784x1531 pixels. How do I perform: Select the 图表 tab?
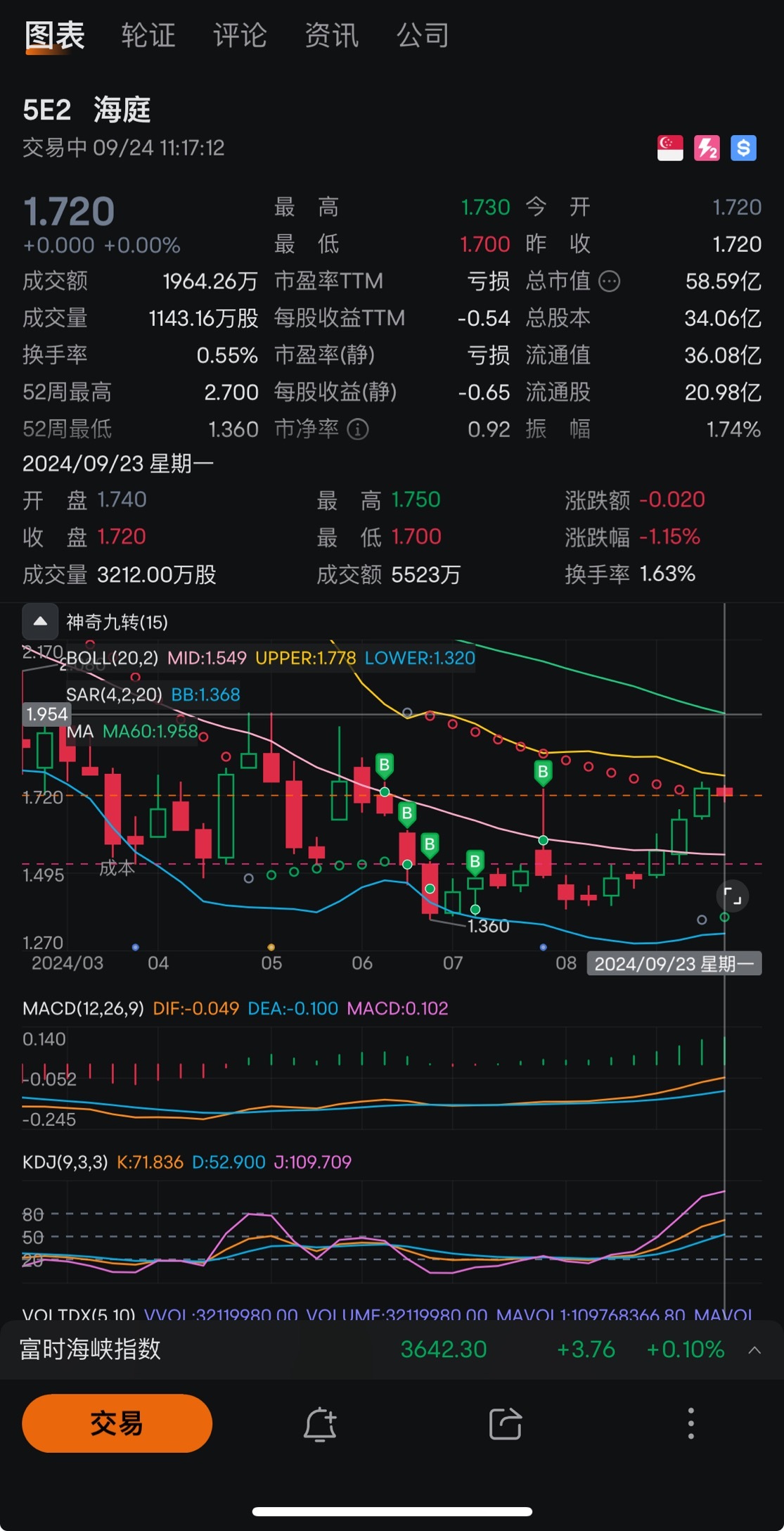(x=55, y=35)
